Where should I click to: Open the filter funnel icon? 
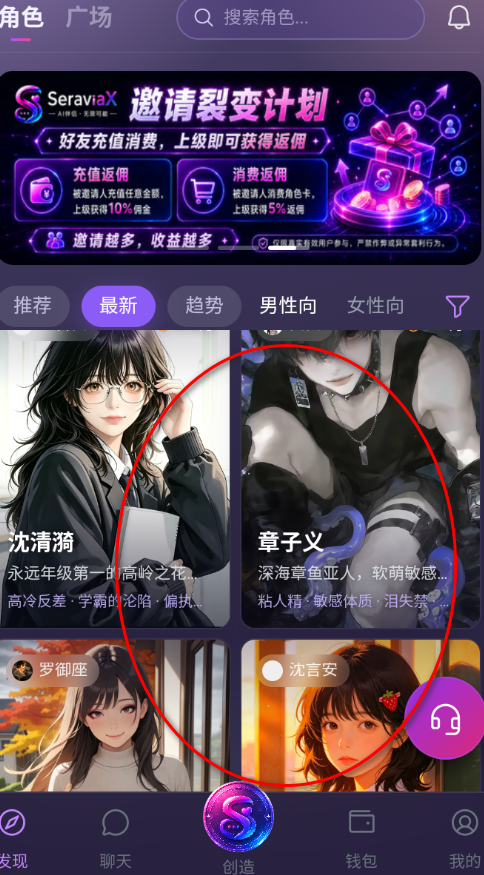click(457, 306)
